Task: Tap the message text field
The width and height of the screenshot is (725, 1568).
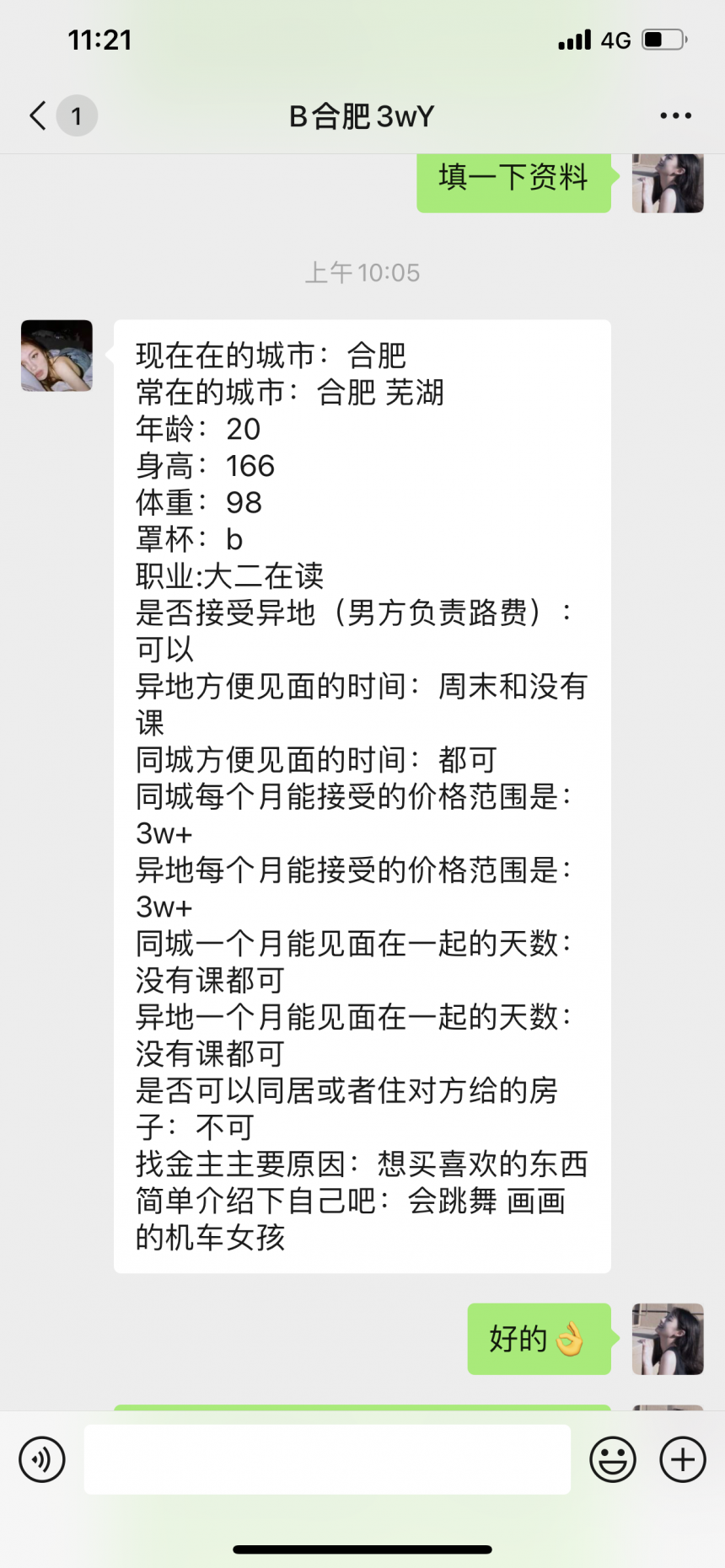Action: (327, 1459)
